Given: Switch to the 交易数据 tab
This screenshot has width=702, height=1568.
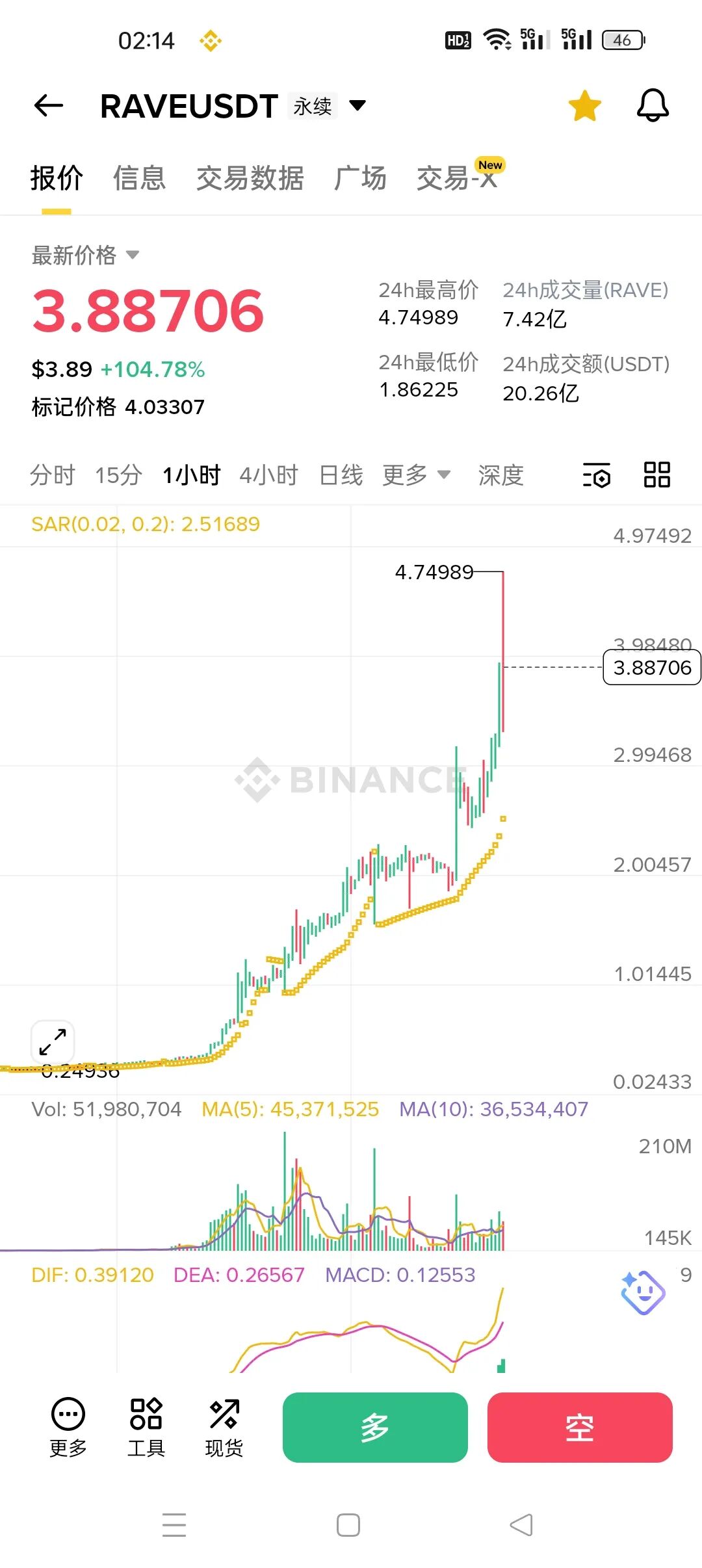Looking at the screenshot, I should (250, 178).
